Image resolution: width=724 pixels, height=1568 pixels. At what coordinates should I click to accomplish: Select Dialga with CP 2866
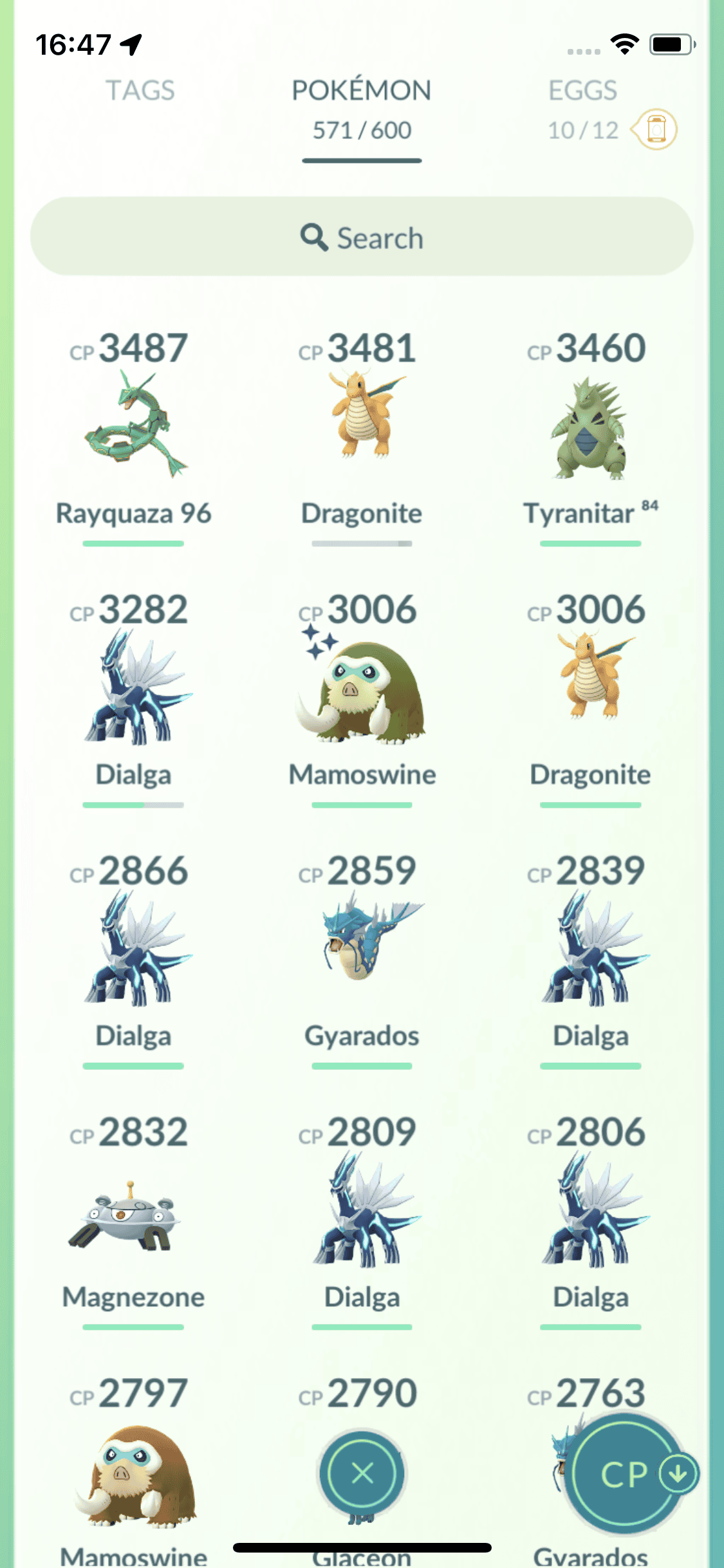click(134, 949)
